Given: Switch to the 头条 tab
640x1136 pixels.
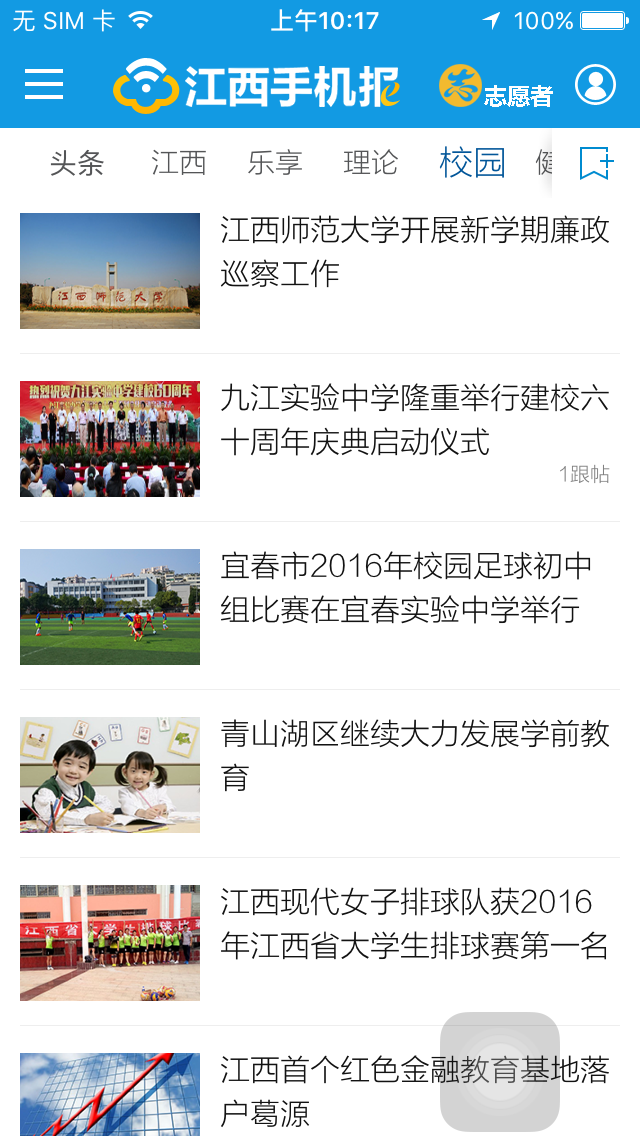Looking at the screenshot, I should (77, 163).
